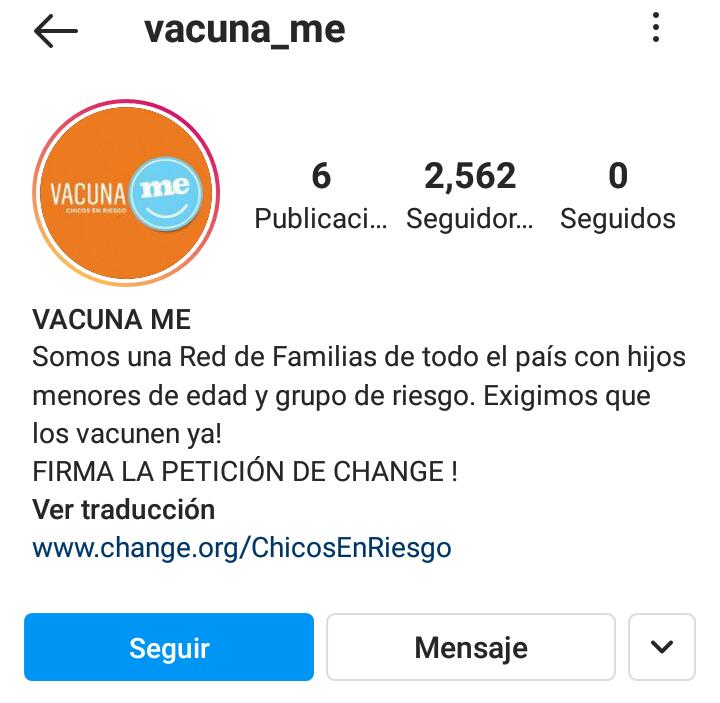Jump to the 6 Publicaciones posts
Image resolution: width=720 pixels, height=703 pixels.
click(320, 195)
